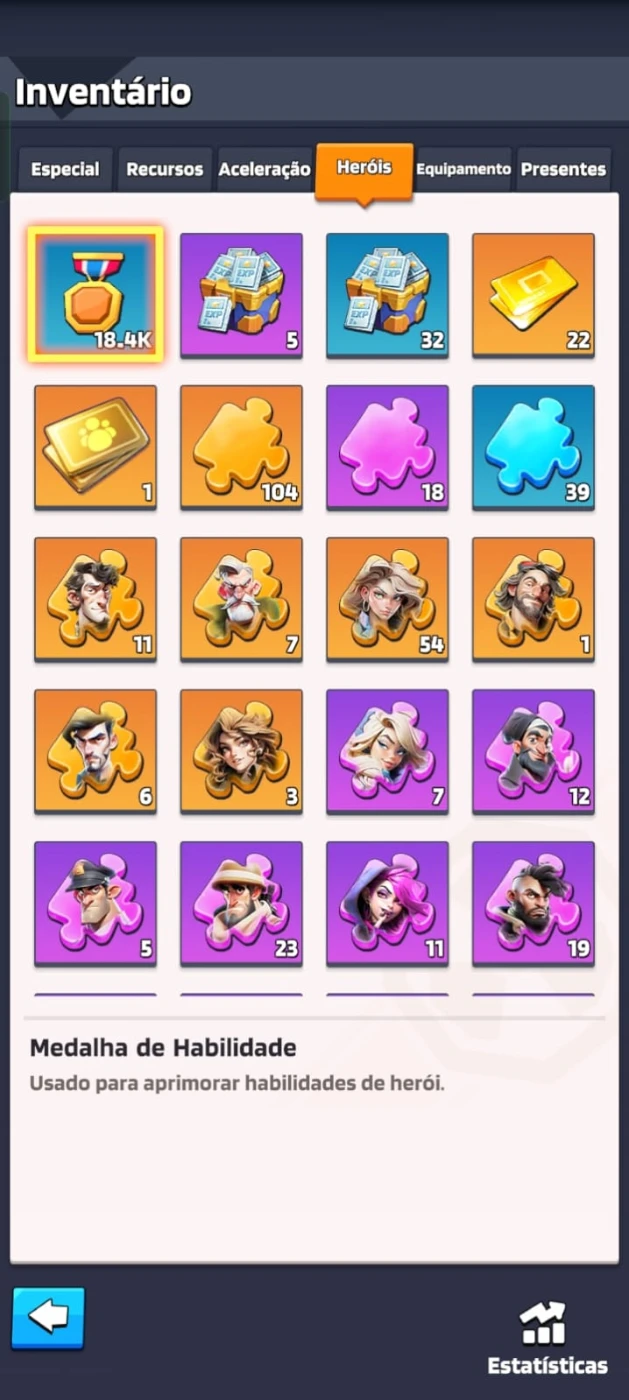Select the pink puzzle piece with 18
The height and width of the screenshot is (1400, 629).
coord(387,446)
